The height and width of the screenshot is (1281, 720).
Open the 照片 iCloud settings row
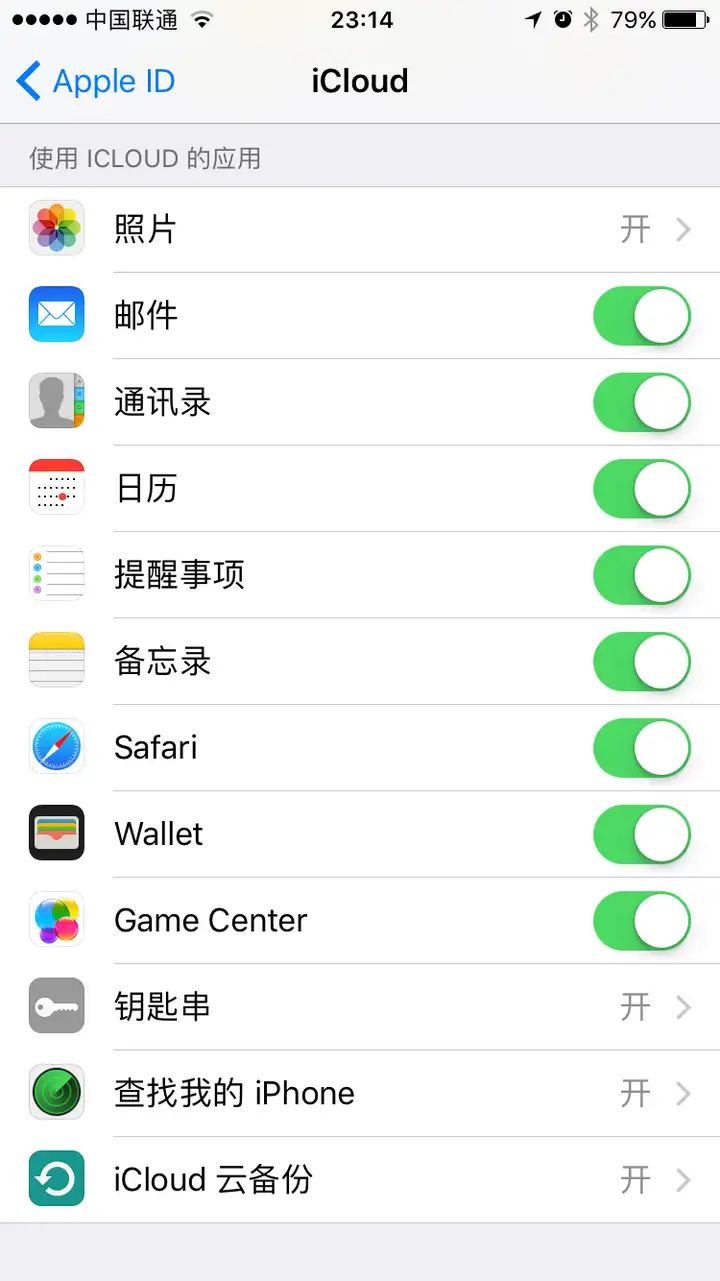coord(360,229)
